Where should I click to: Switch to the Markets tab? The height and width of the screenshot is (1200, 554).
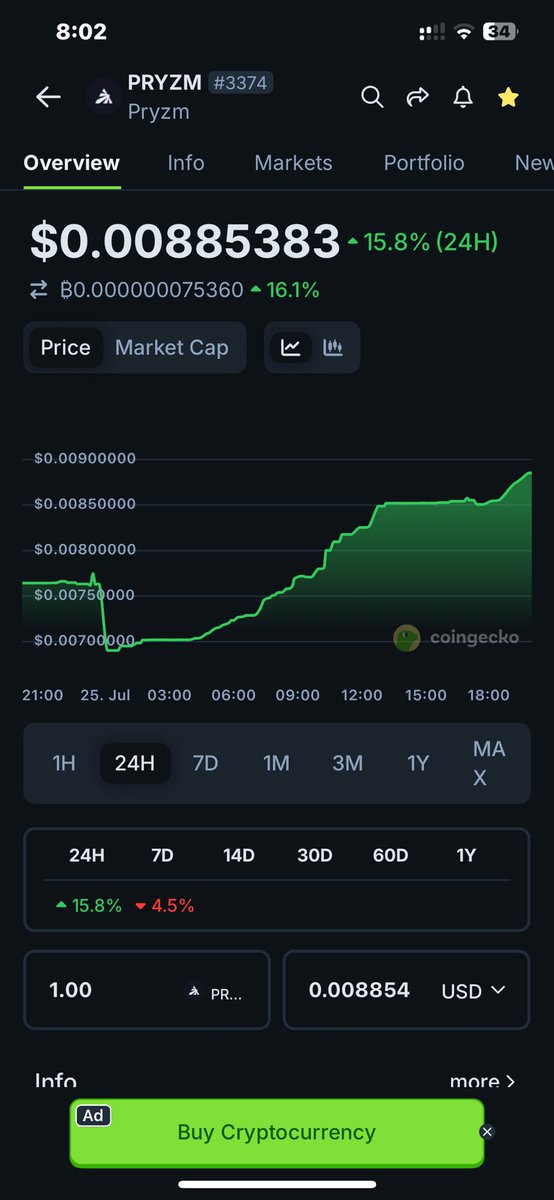point(293,163)
